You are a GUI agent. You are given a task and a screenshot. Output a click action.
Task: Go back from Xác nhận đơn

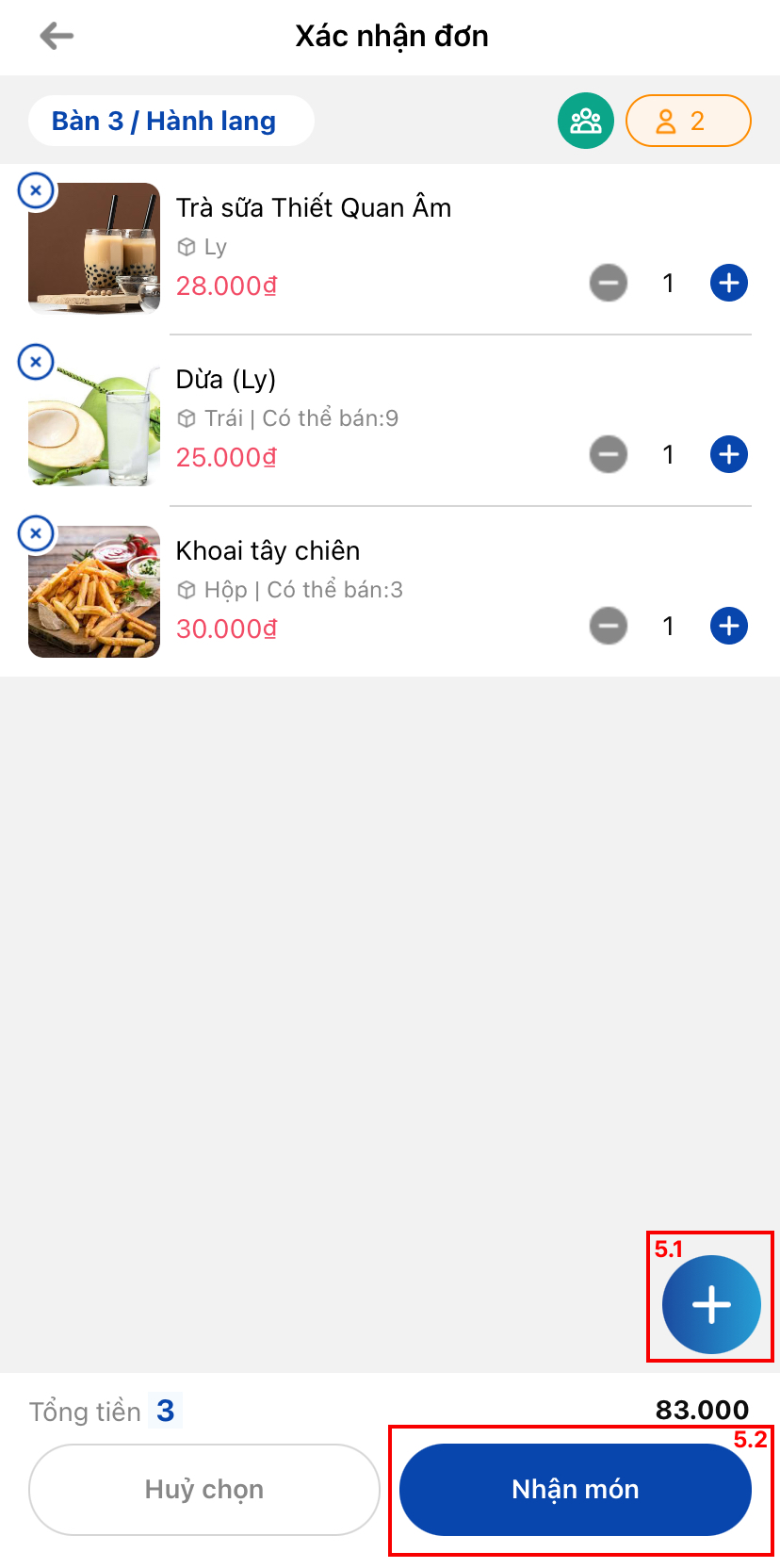point(57,36)
